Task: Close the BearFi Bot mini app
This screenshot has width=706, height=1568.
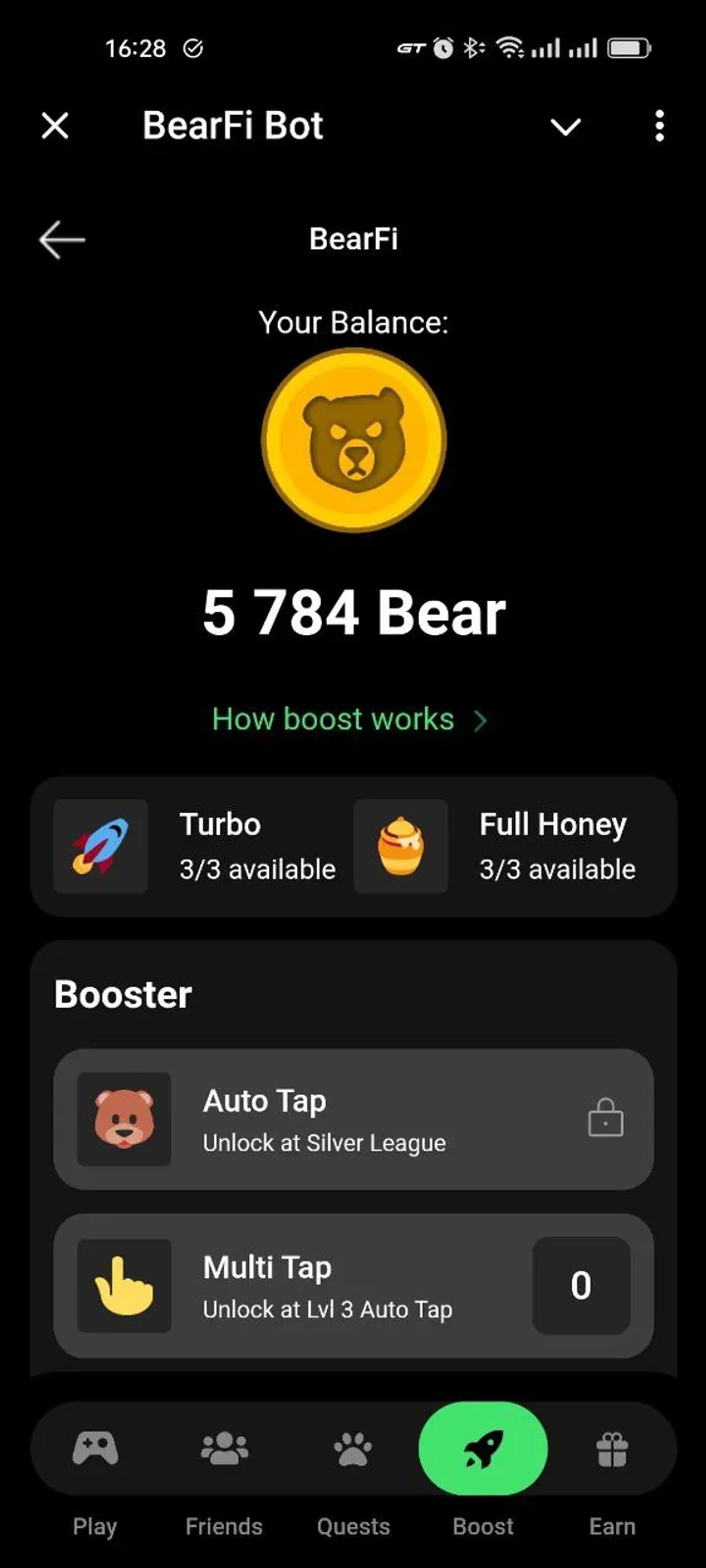Action: click(54, 126)
